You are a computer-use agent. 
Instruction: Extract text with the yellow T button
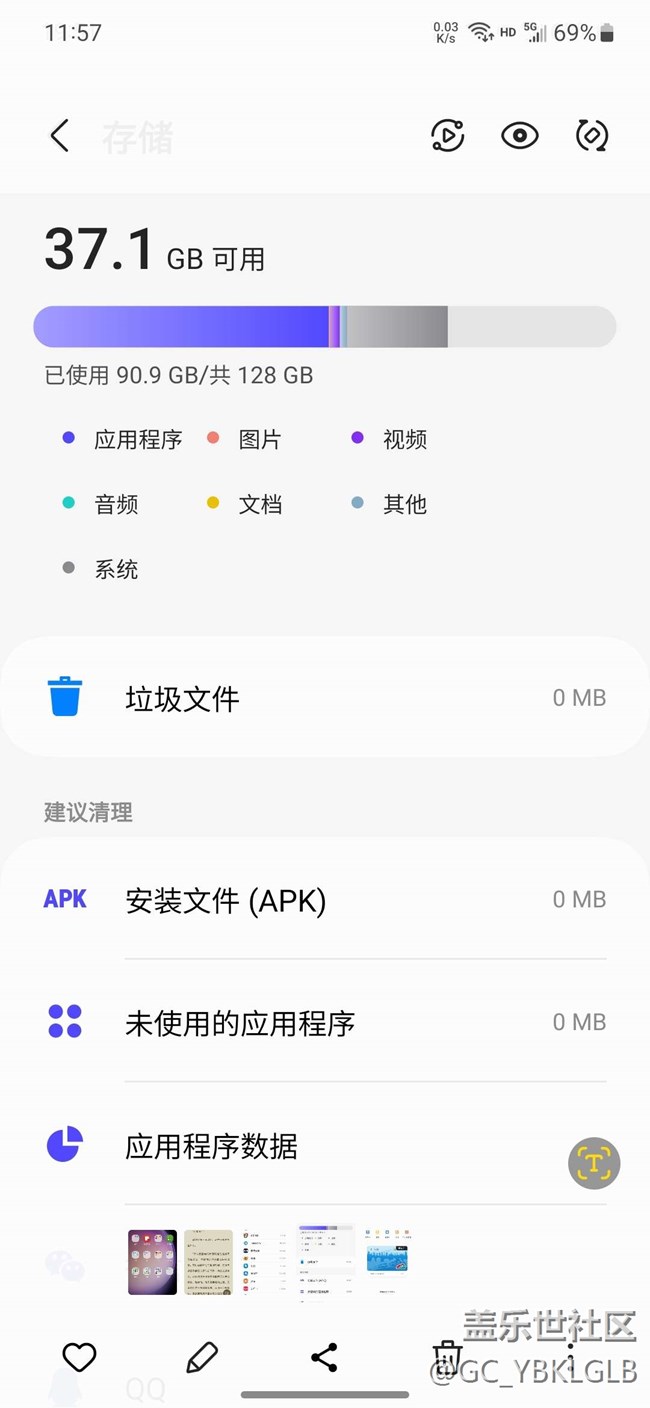click(x=594, y=1163)
